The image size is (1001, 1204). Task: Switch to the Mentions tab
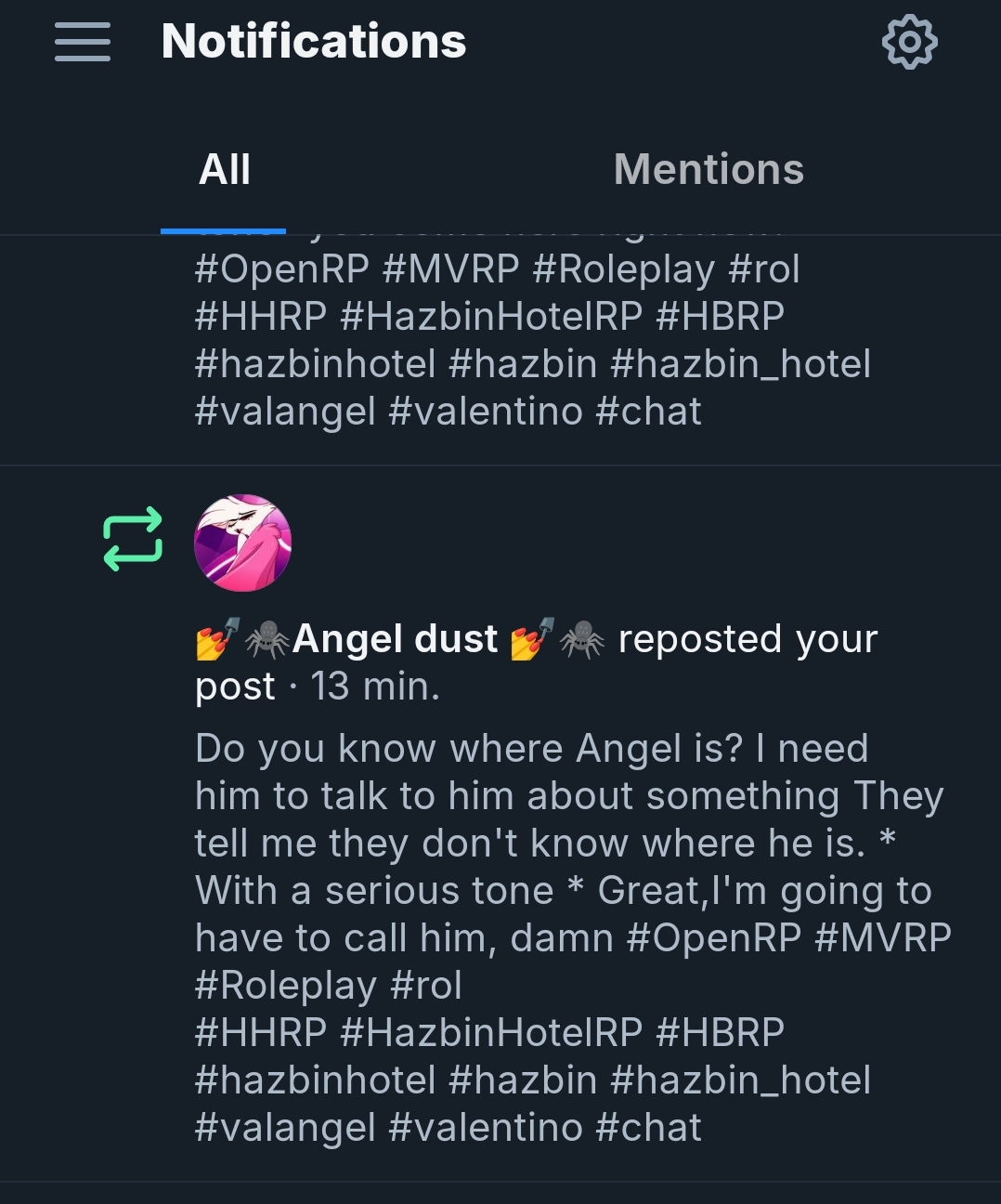coord(708,170)
